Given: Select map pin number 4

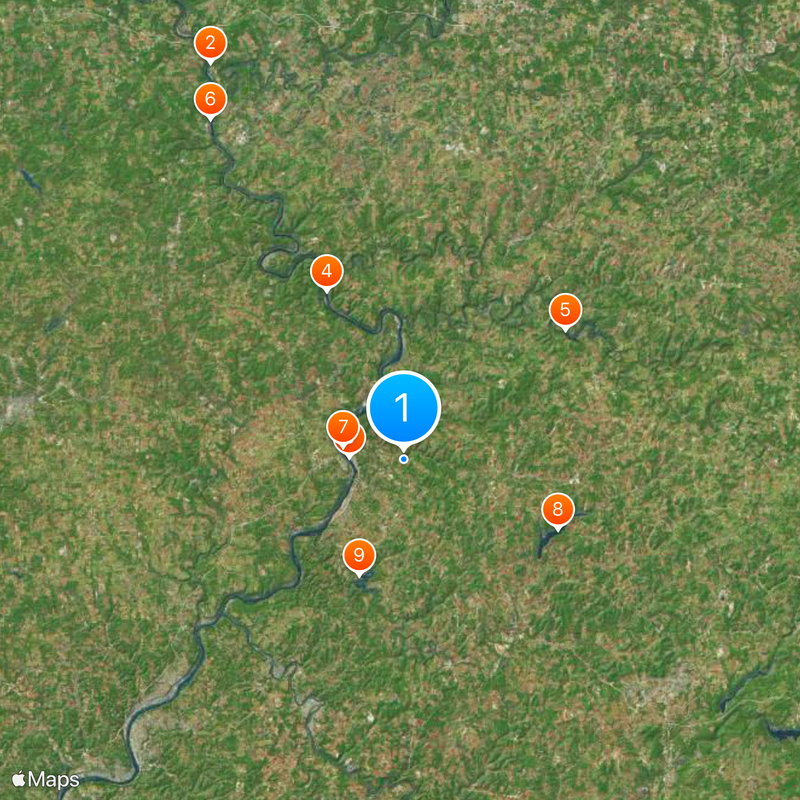Looking at the screenshot, I should [x=326, y=270].
